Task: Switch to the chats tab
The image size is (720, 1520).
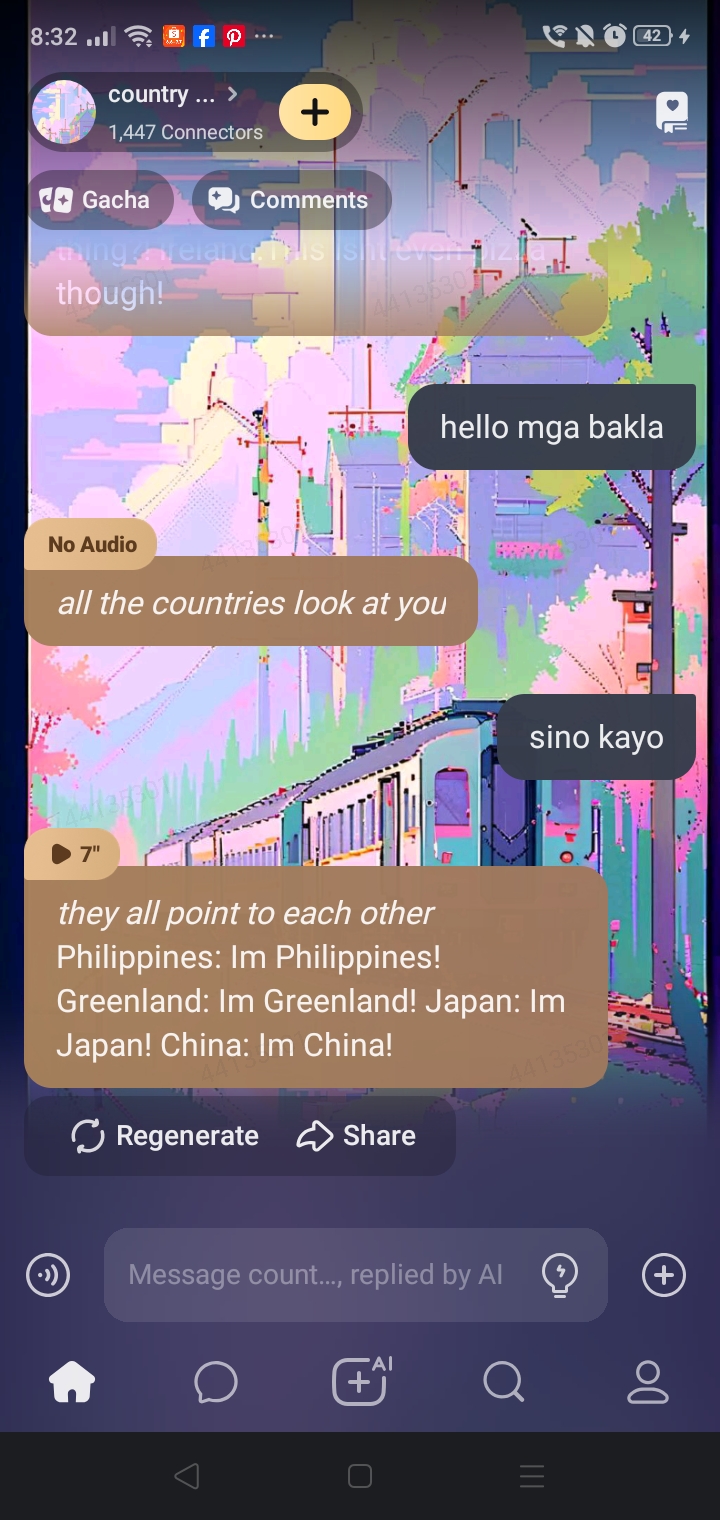Action: point(216,1383)
